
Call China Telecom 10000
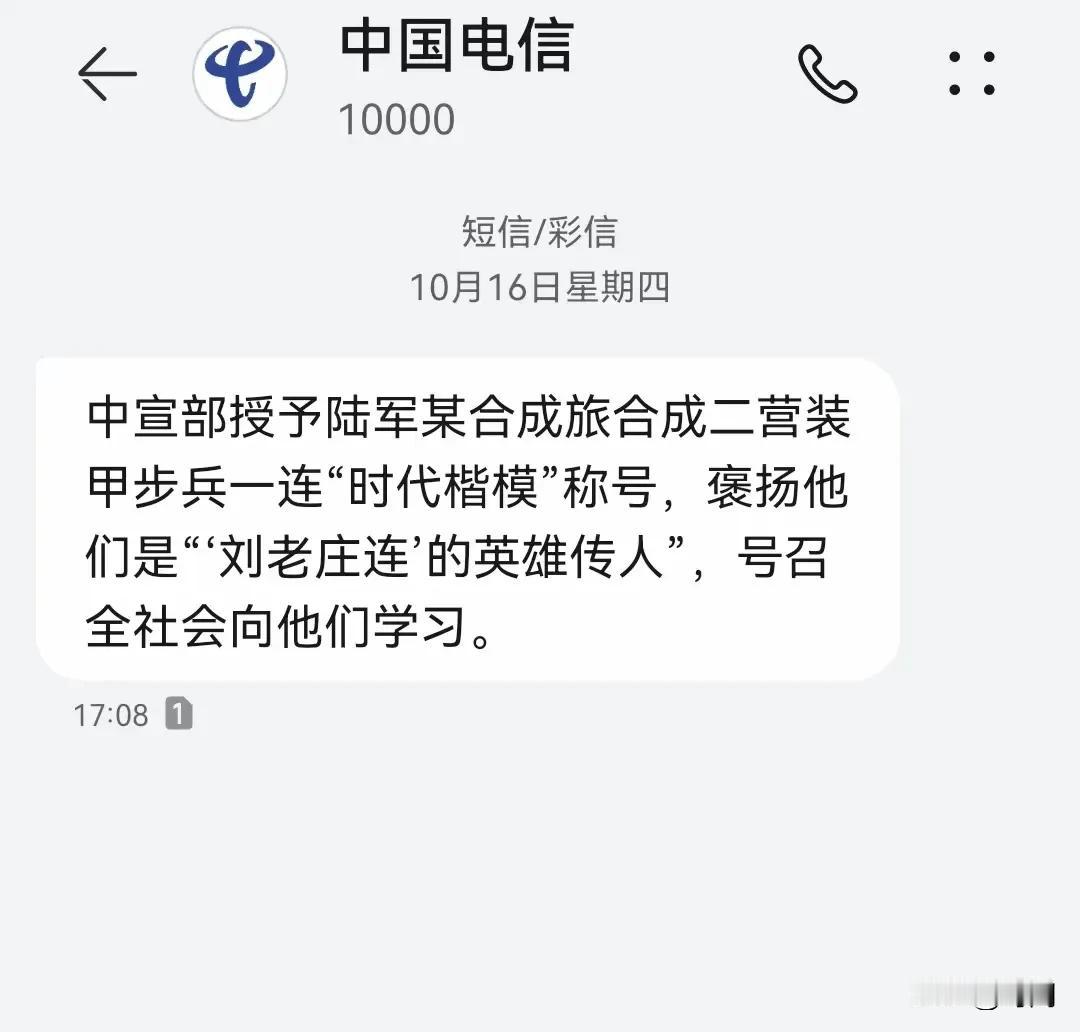pyautogui.click(x=827, y=74)
